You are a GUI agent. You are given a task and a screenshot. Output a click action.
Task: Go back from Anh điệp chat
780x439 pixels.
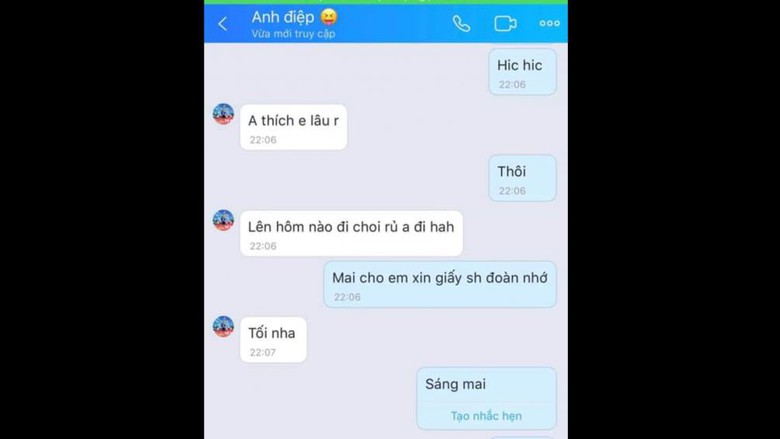pyautogui.click(x=222, y=24)
